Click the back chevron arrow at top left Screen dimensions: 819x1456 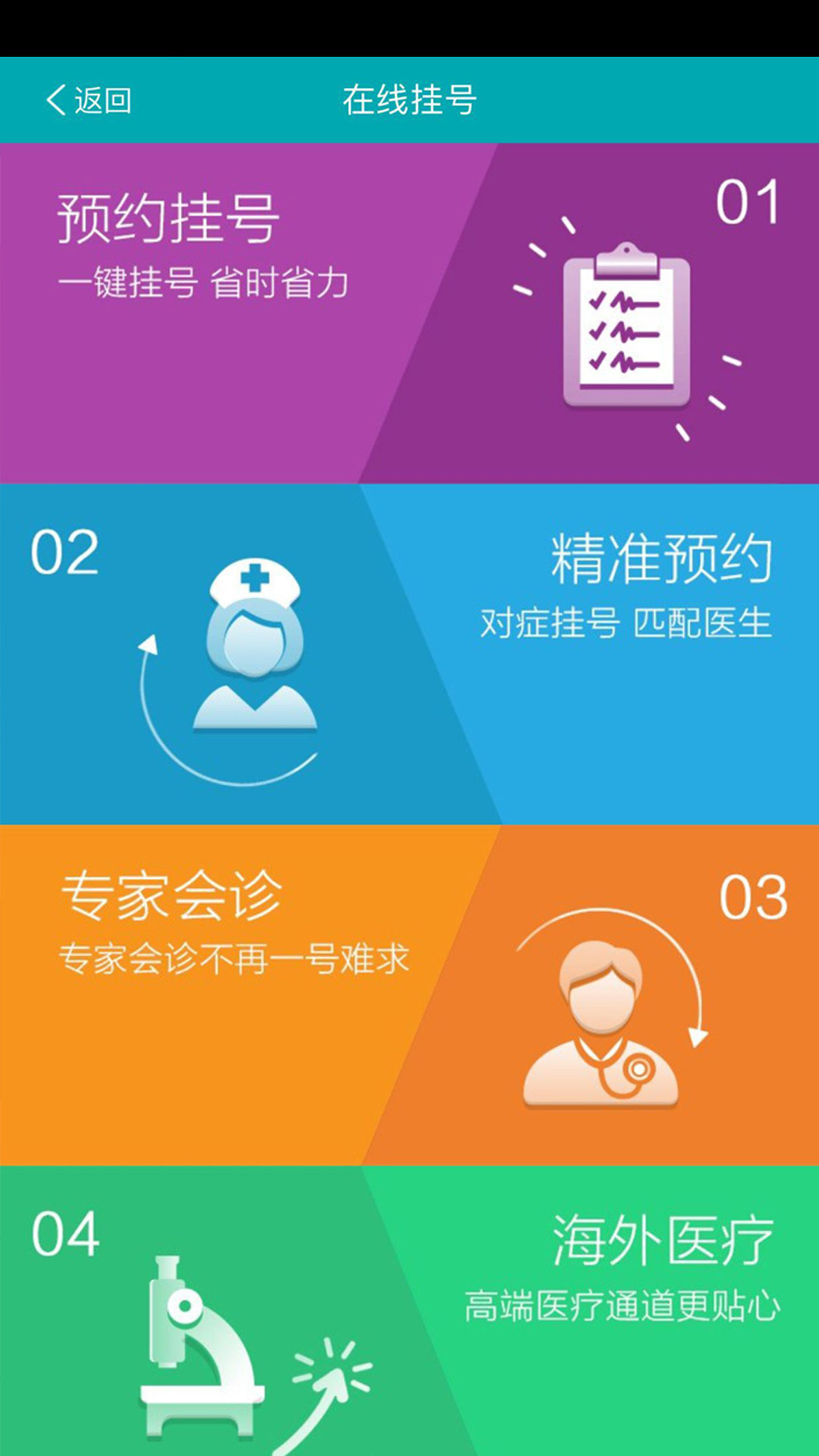click(55, 99)
